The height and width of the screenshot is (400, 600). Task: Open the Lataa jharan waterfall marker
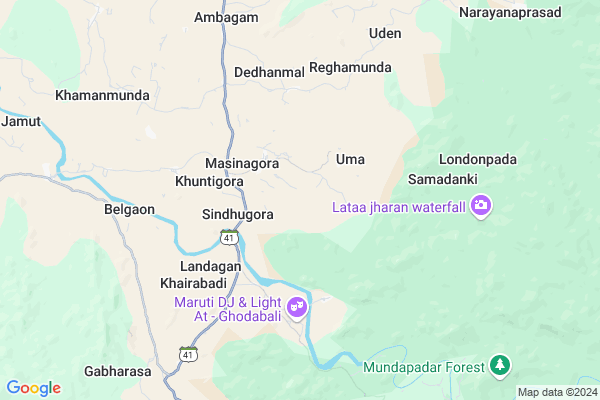pos(482,207)
